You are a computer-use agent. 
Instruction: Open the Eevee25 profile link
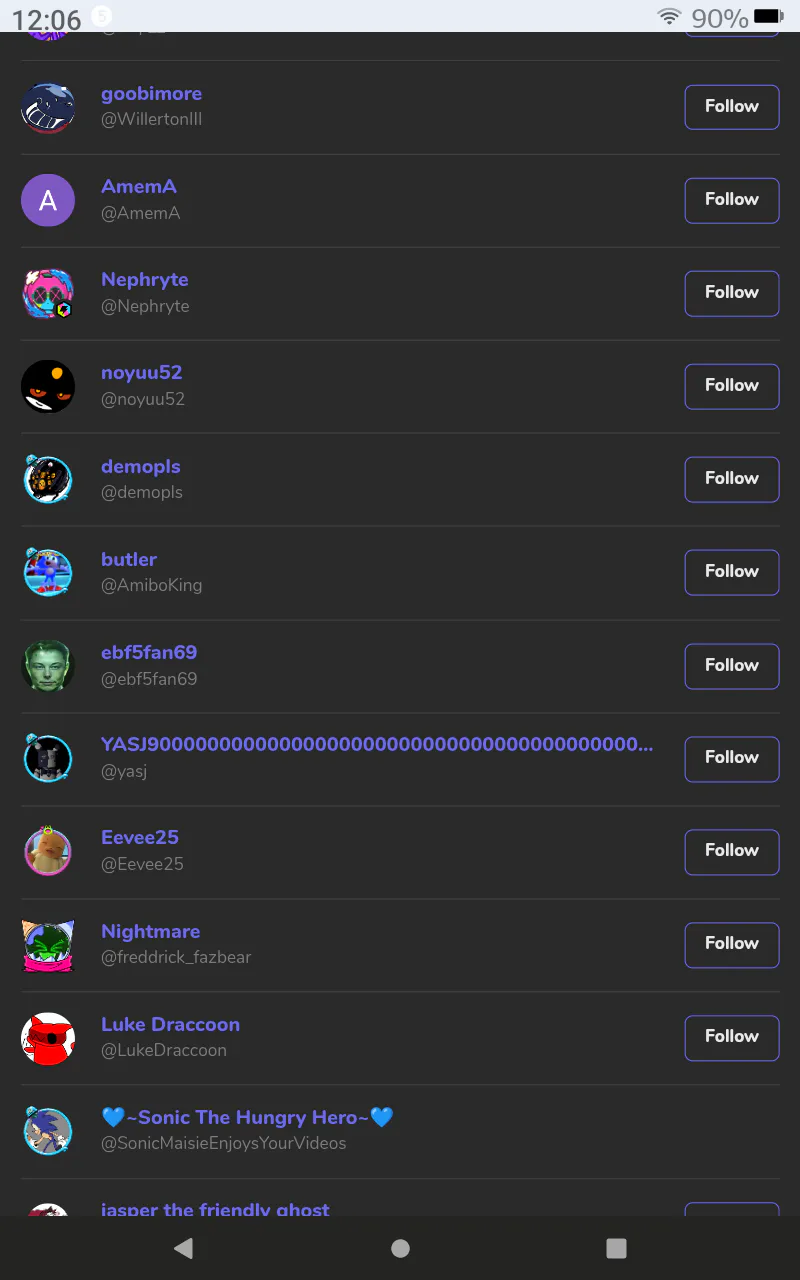140,837
